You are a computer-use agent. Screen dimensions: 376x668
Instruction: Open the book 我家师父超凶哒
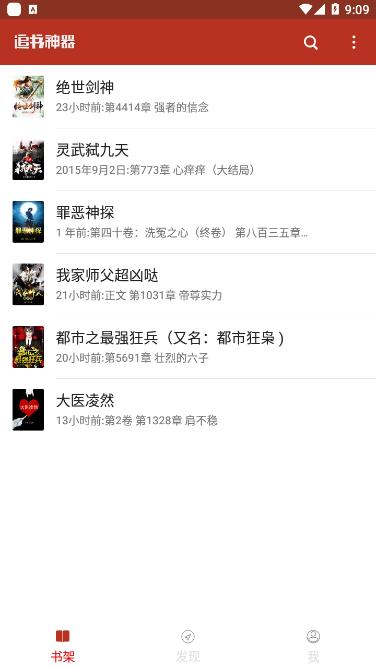click(x=188, y=285)
